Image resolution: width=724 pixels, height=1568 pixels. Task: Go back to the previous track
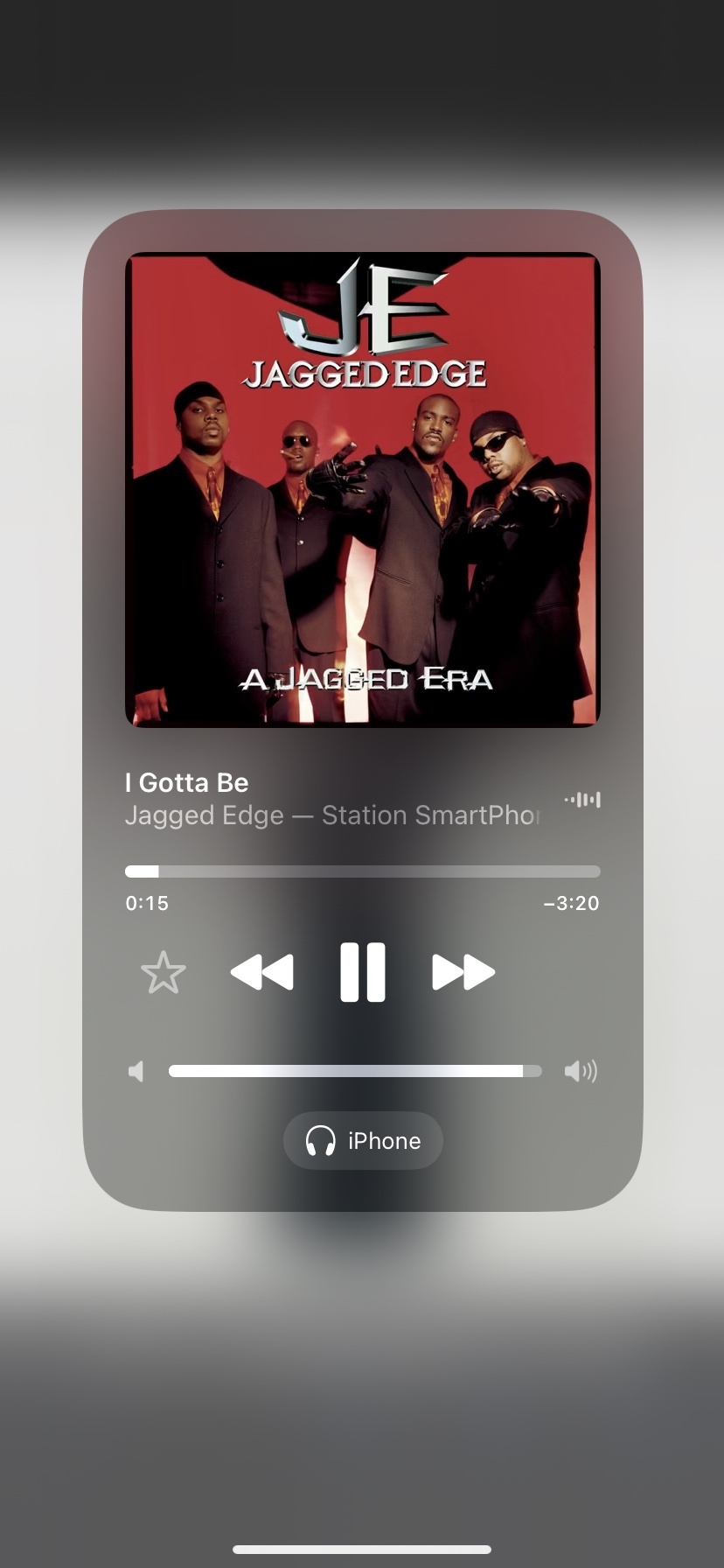coord(261,972)
